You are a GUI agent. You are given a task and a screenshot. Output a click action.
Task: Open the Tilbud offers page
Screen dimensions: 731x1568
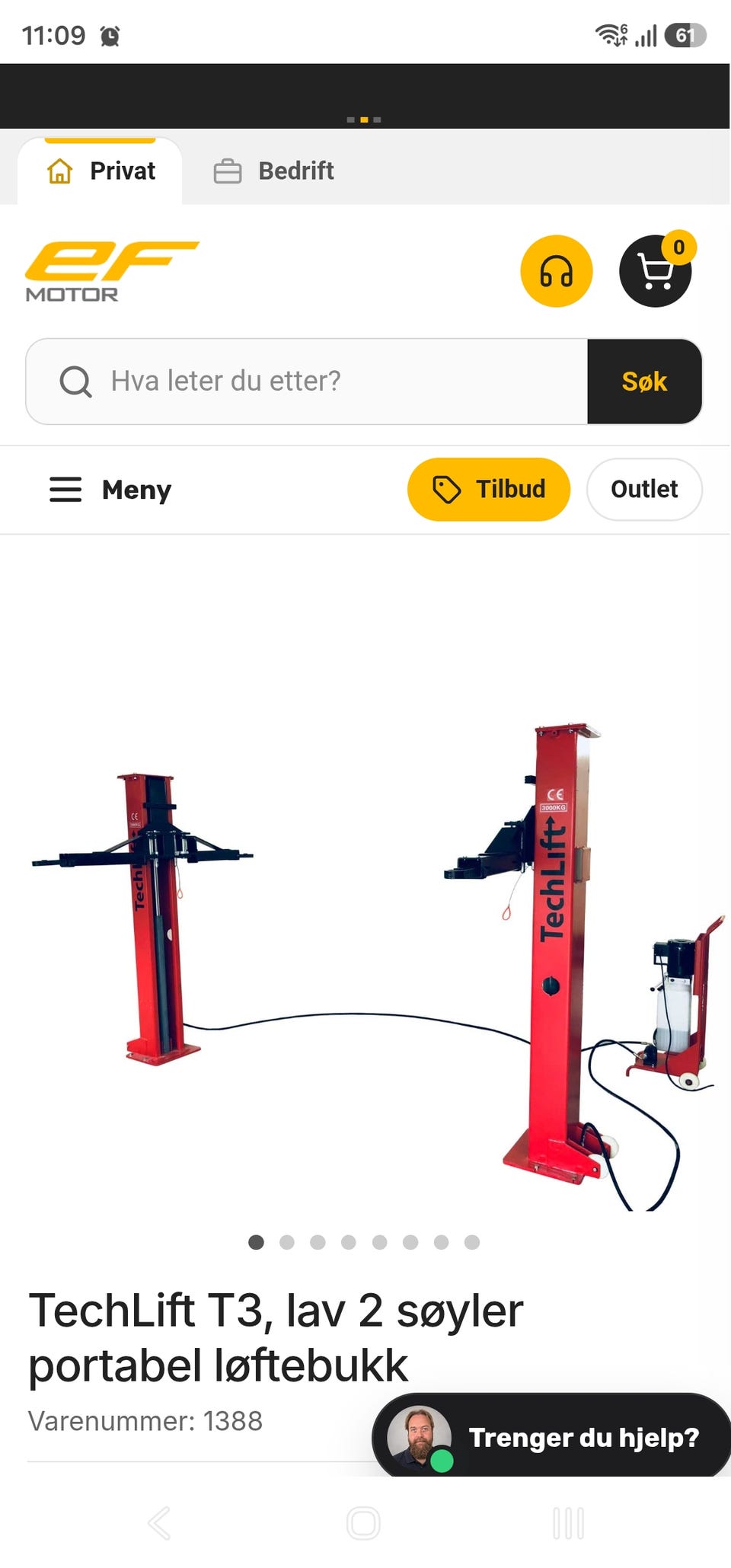489,489
